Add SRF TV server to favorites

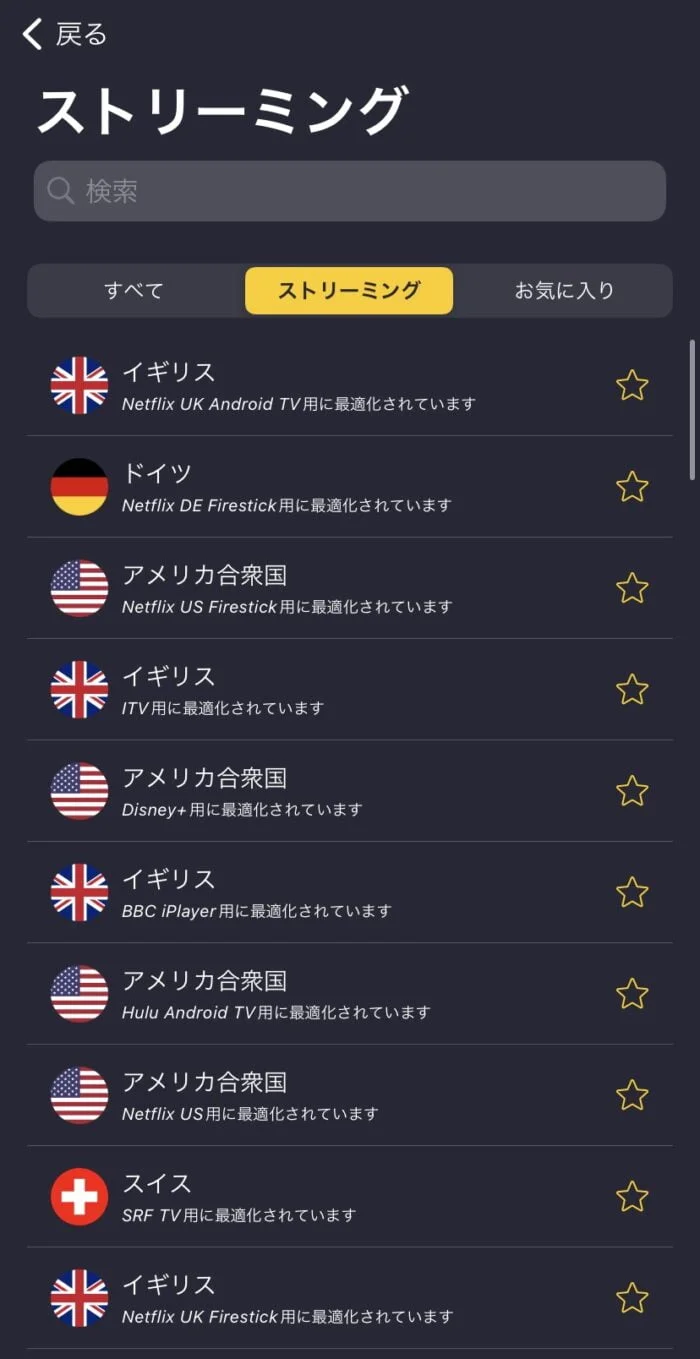tap(632, 1198)
